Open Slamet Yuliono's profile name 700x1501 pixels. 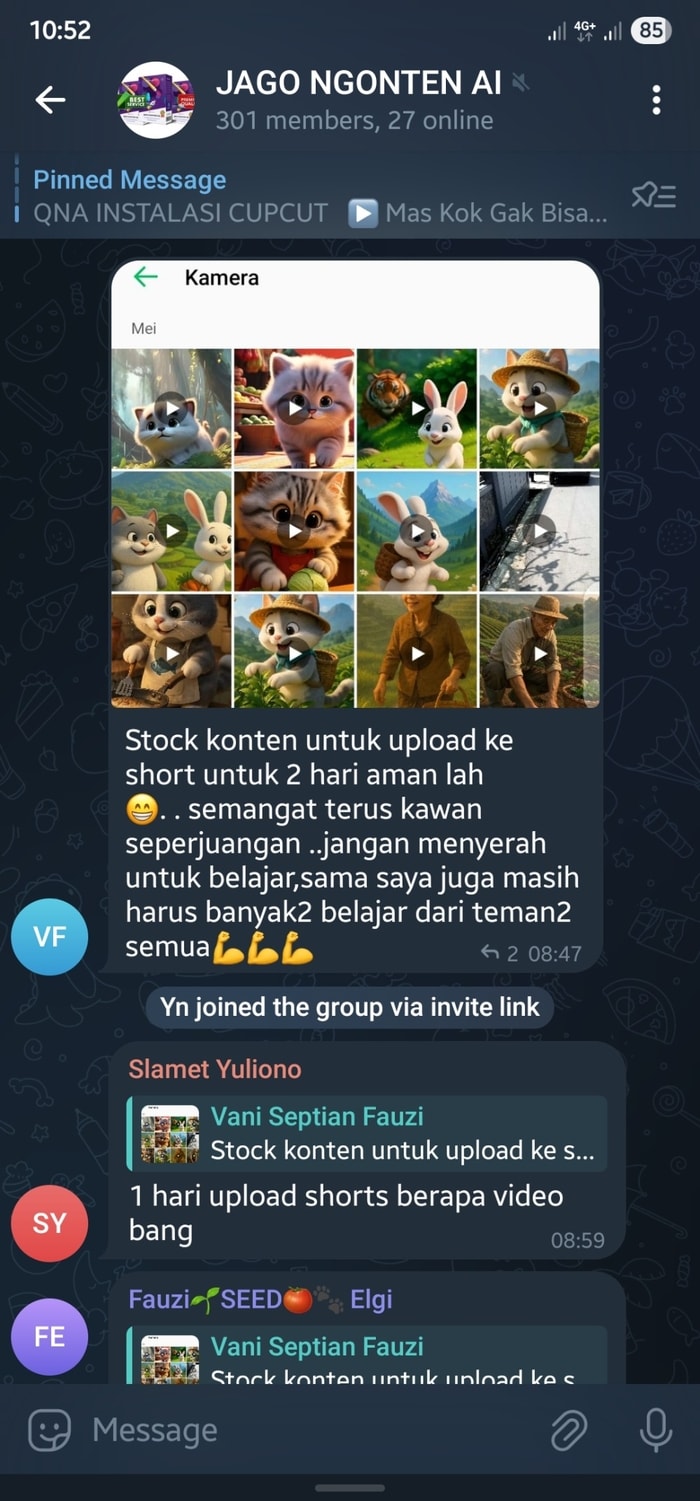click(x=215, y=1069)
